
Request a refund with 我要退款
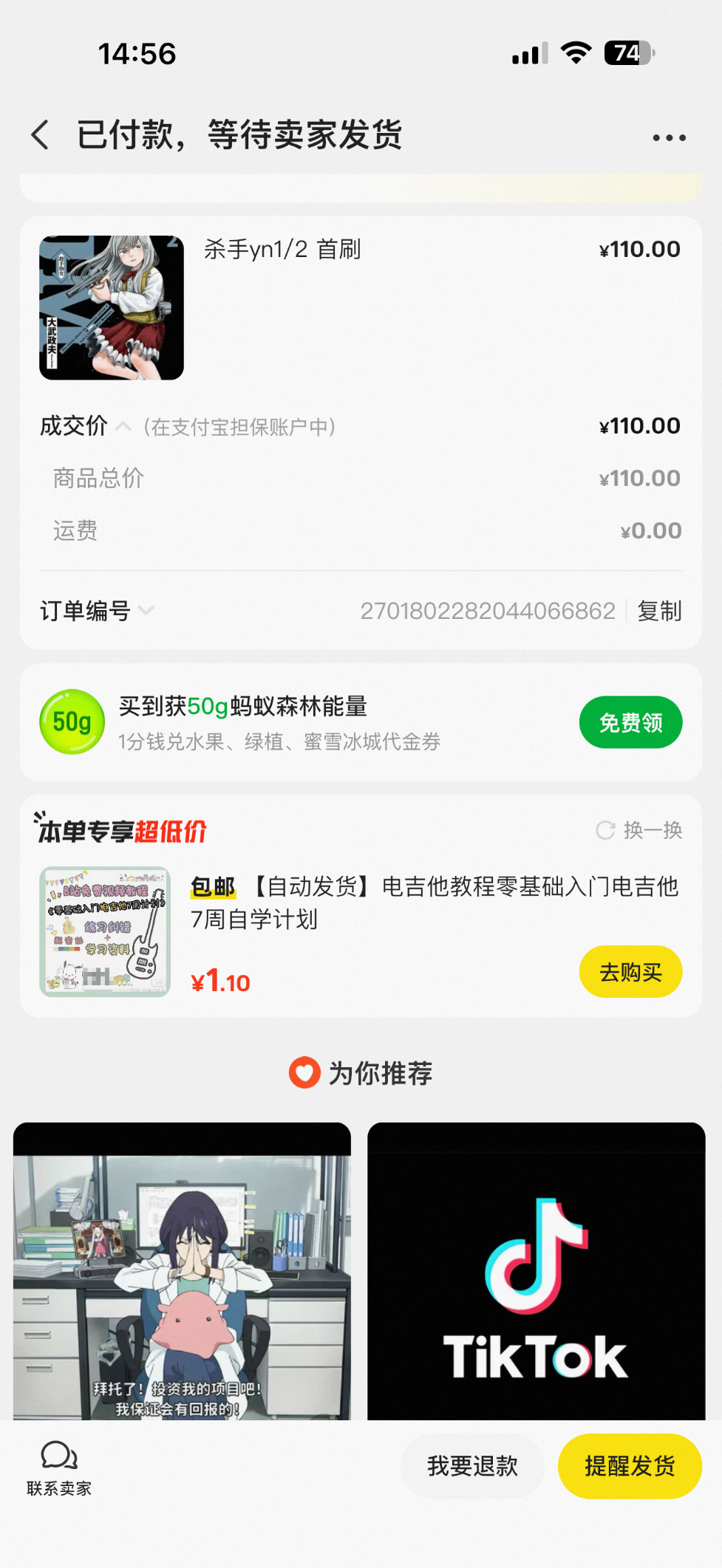click(x=472, y=1466)
